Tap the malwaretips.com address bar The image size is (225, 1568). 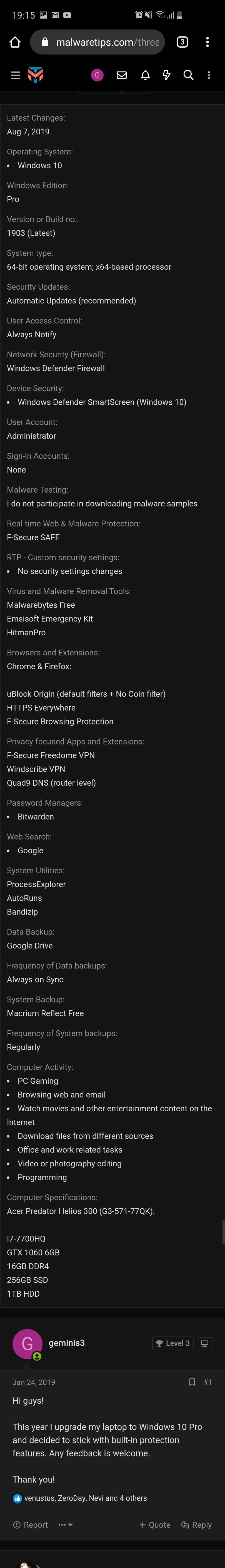click(x=100, y=42)
